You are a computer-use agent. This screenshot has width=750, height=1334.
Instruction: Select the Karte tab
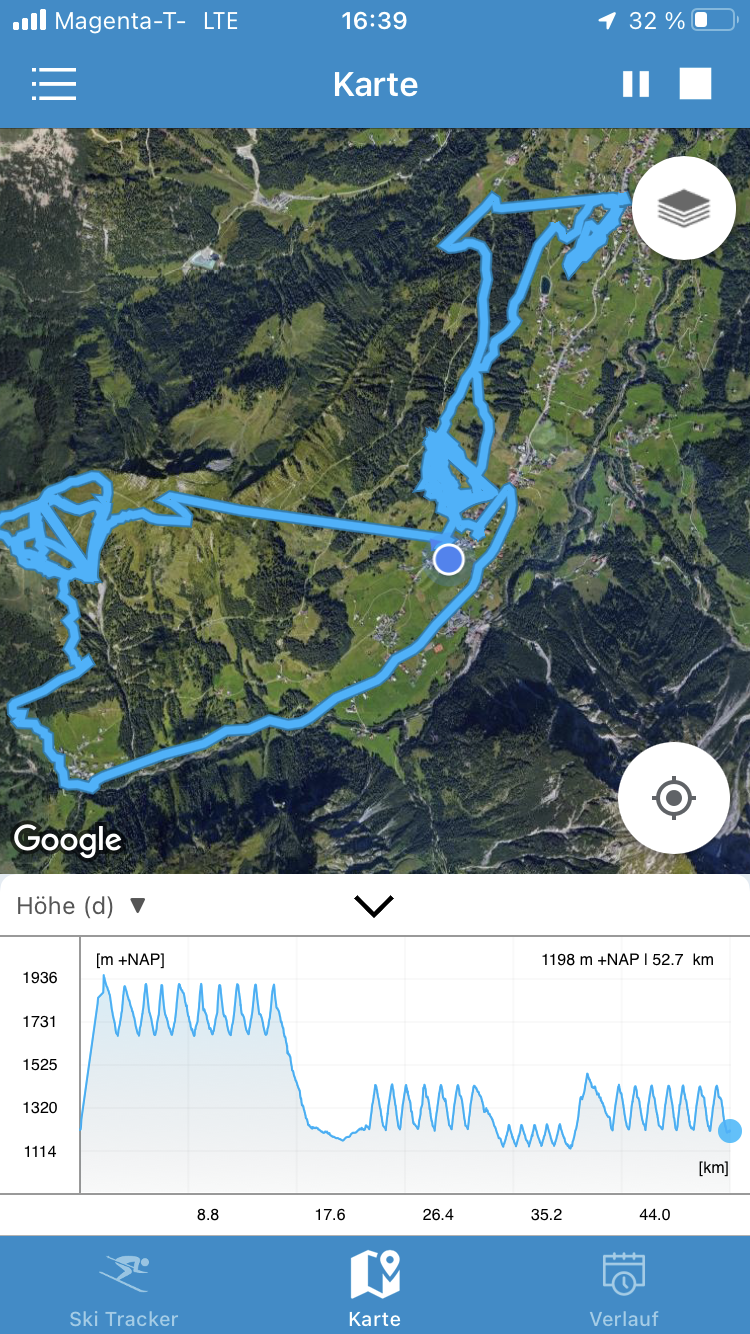[x=375, y=1288]
